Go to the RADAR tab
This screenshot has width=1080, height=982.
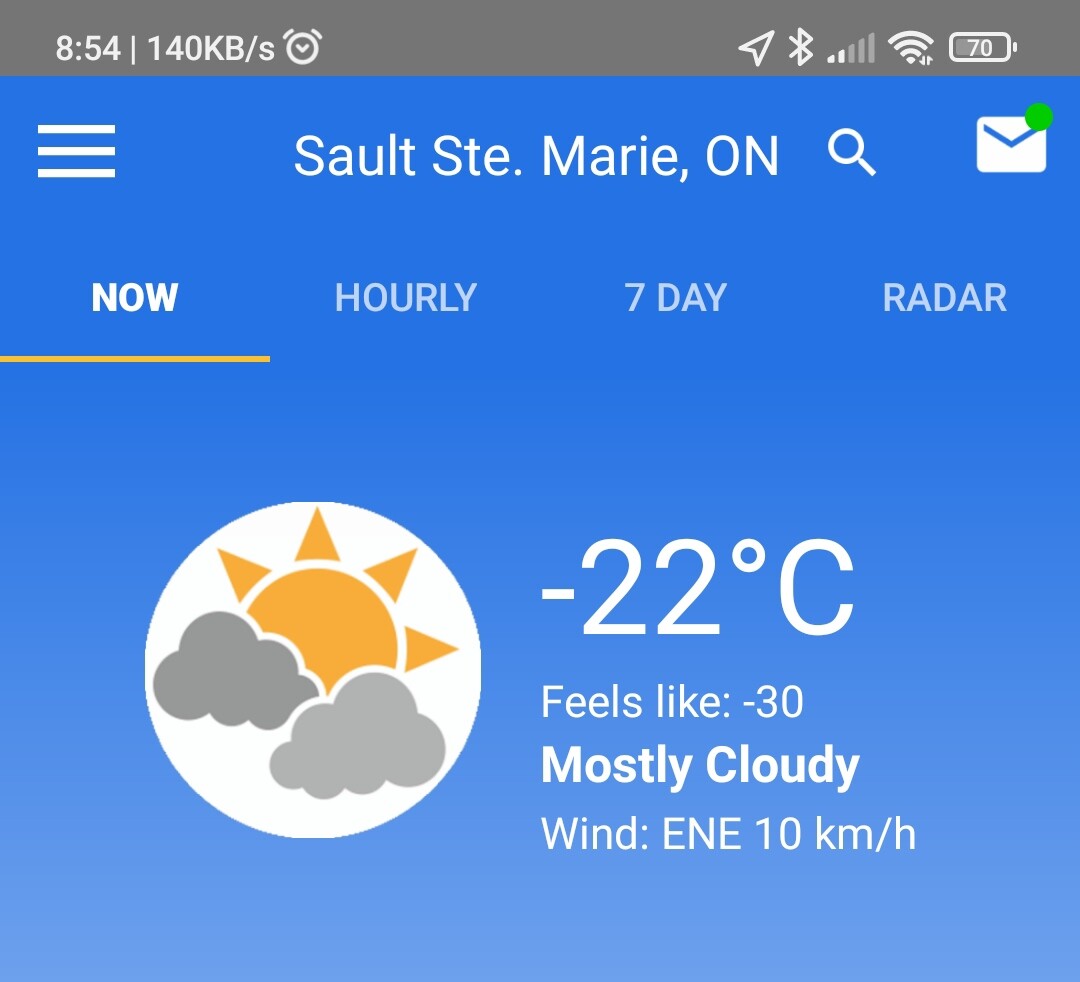pos(944,298)
